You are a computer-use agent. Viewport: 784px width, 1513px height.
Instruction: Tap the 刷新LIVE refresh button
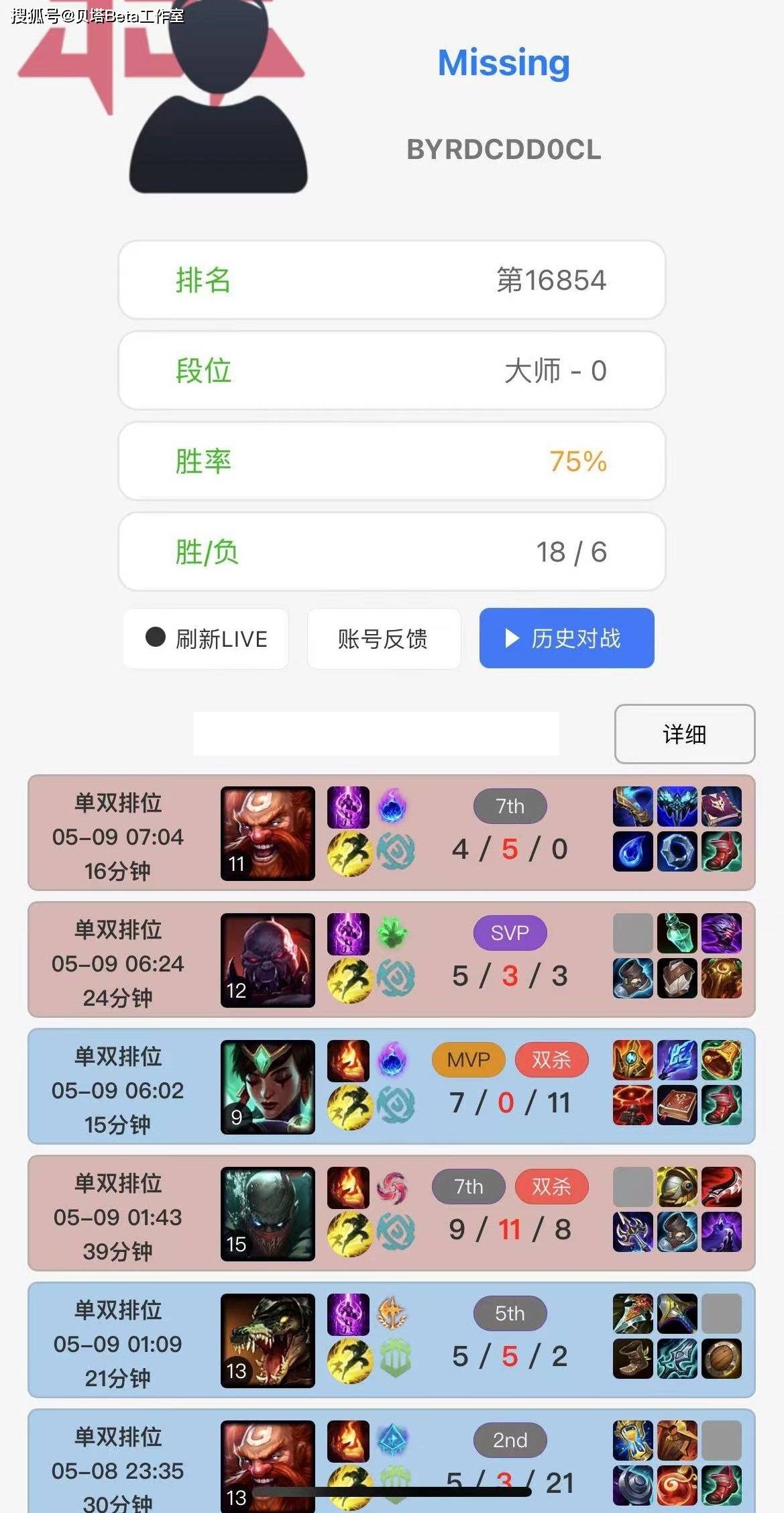click(x=206, y=638)
